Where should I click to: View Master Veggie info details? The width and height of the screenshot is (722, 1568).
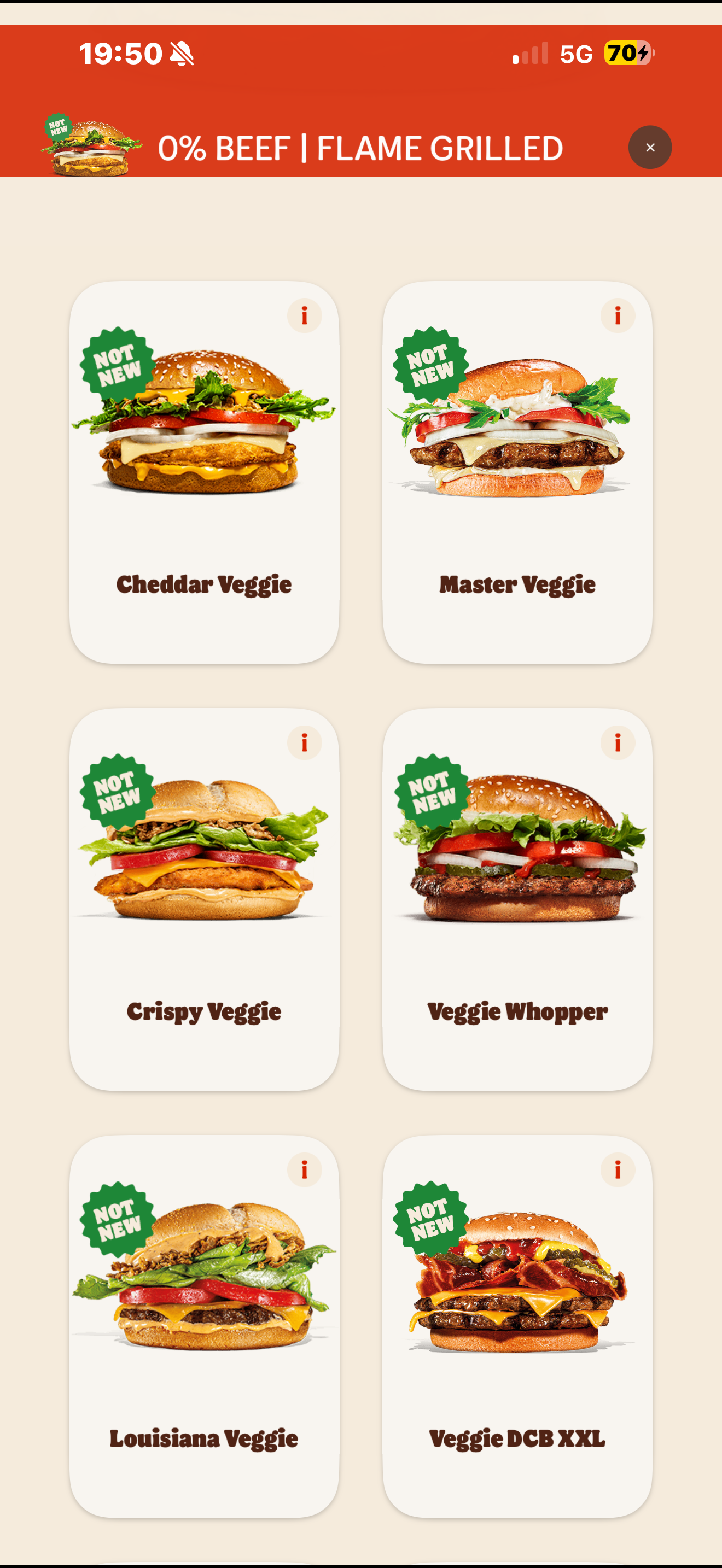click(618, 316)
